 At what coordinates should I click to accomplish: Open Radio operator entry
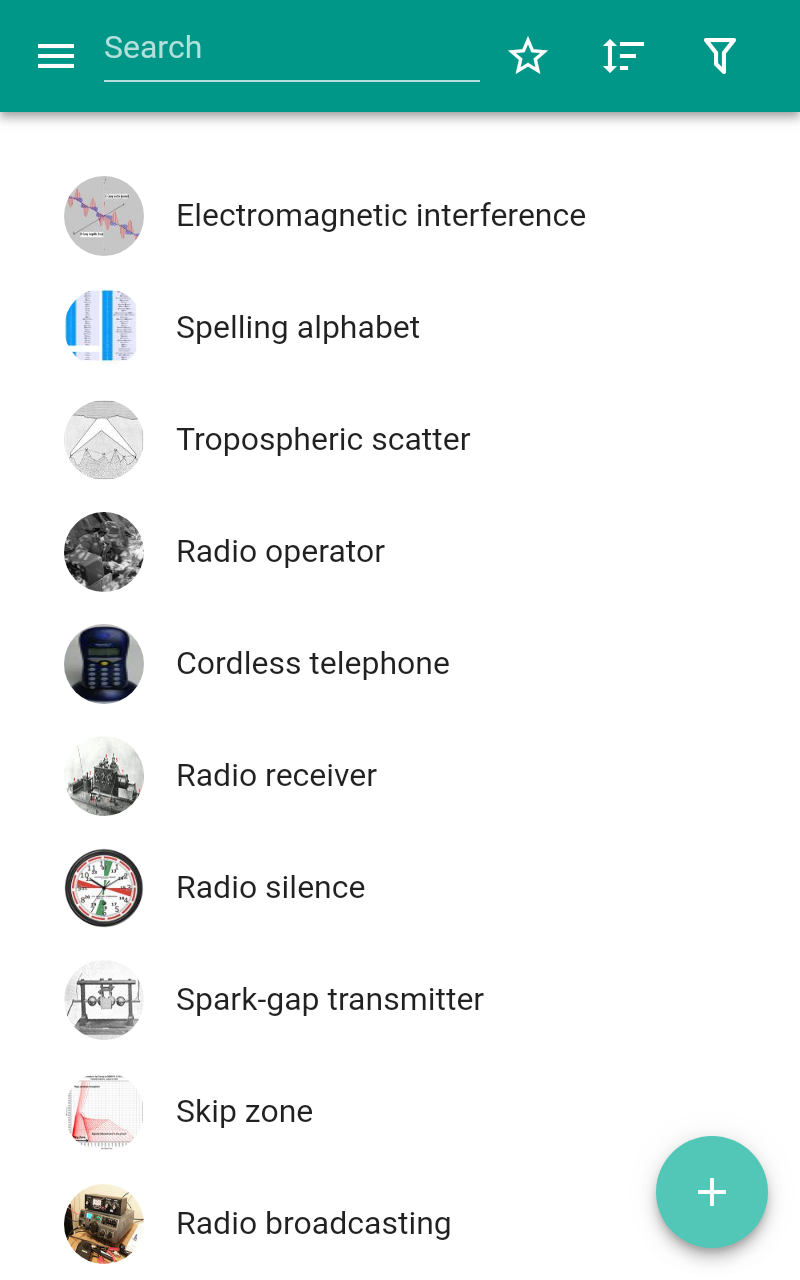400,552
